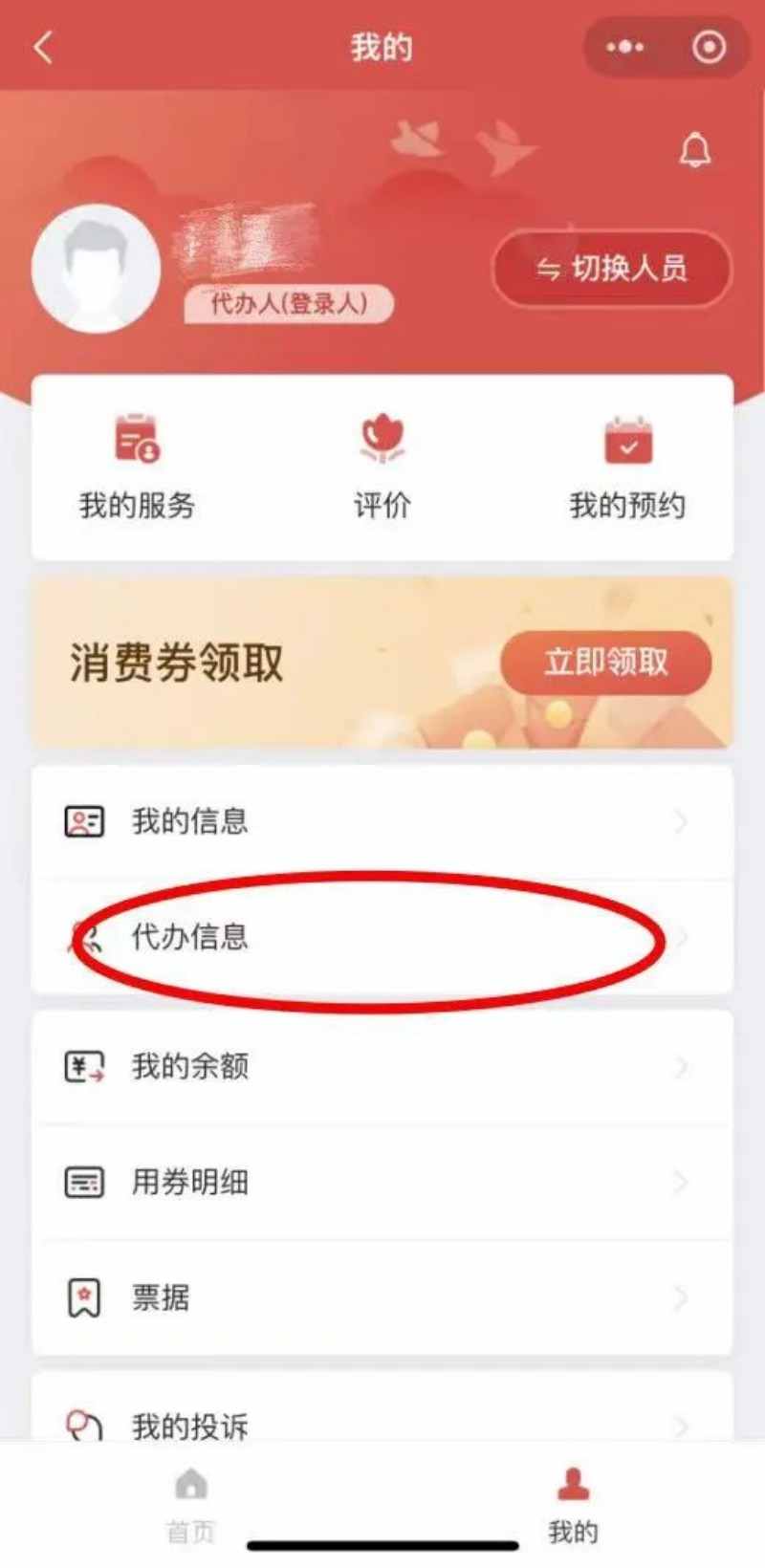765x1568 pixels.
Task: Open the notifications bell
Action: [x=695, y=151]
